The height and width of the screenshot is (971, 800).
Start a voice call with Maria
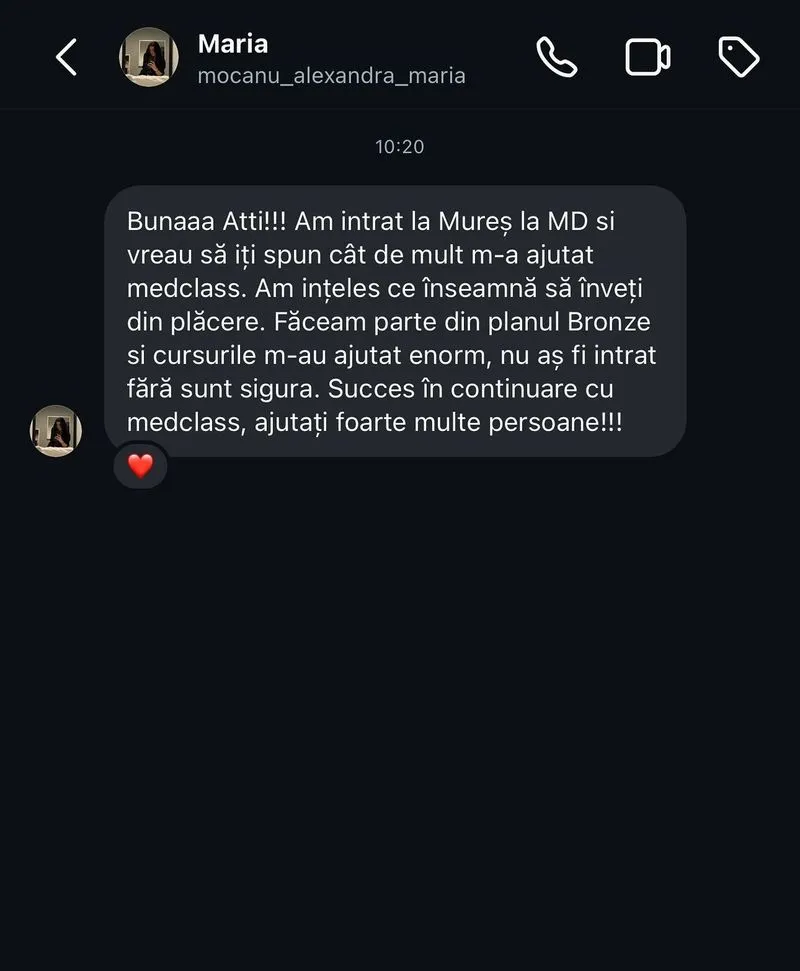(x=556, y=58)
